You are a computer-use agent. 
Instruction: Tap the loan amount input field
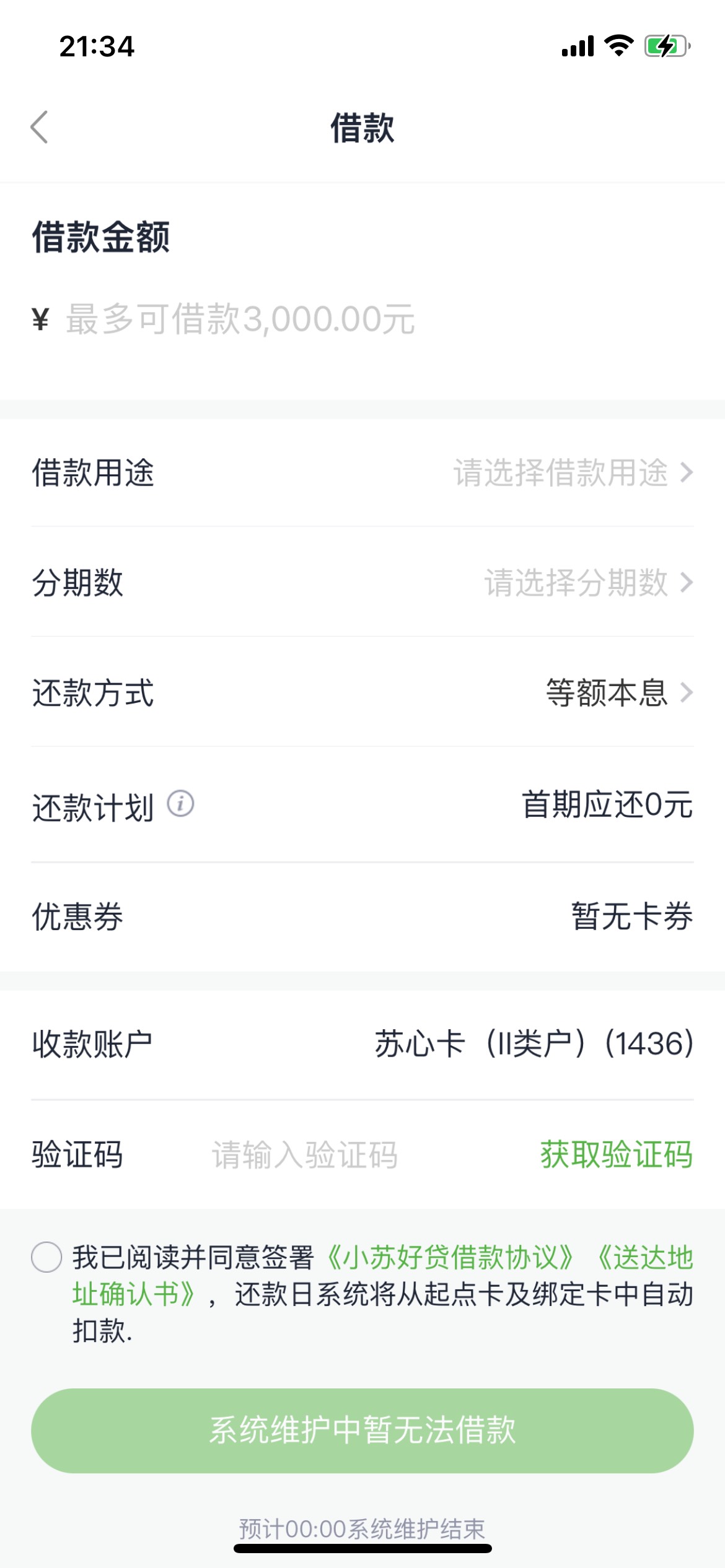point(379,320)
